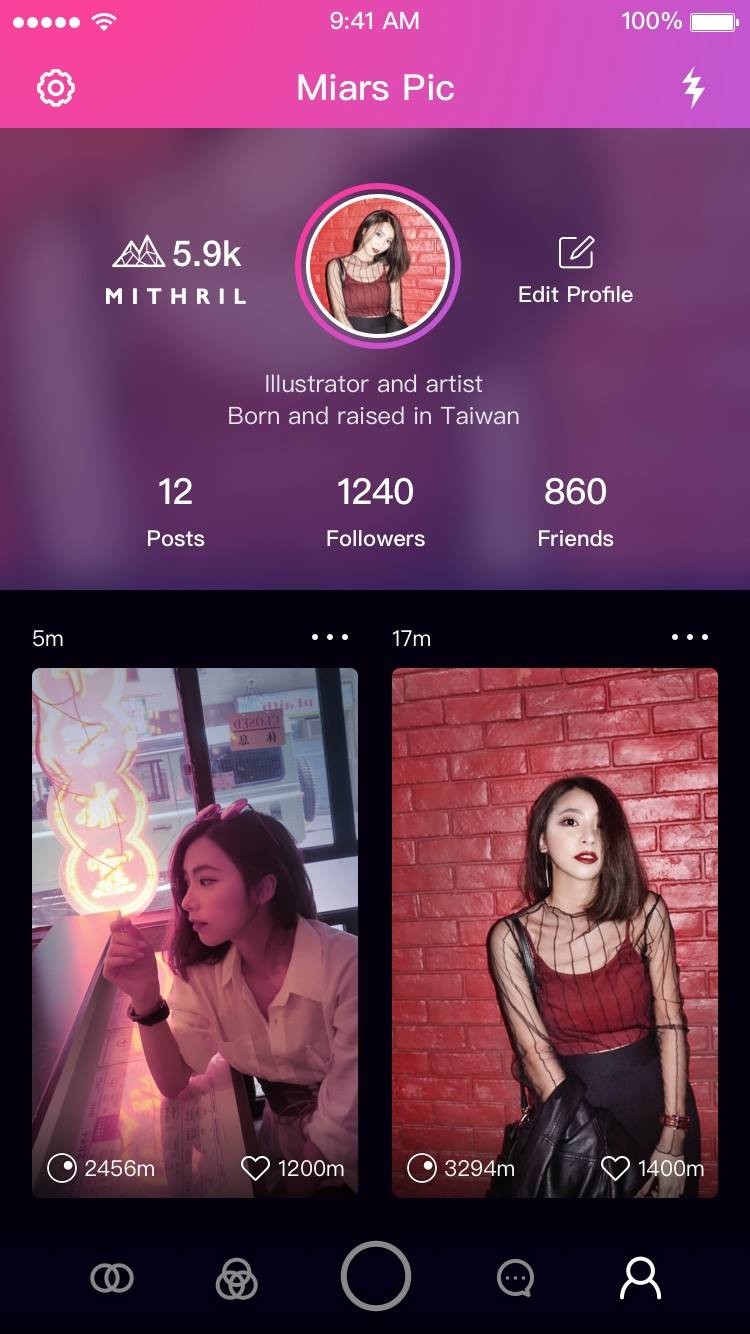Image resolution: width=750 pixels, height=1334 pixels.
Task: Open more options for the 5m post
Action: pos(329,637)
